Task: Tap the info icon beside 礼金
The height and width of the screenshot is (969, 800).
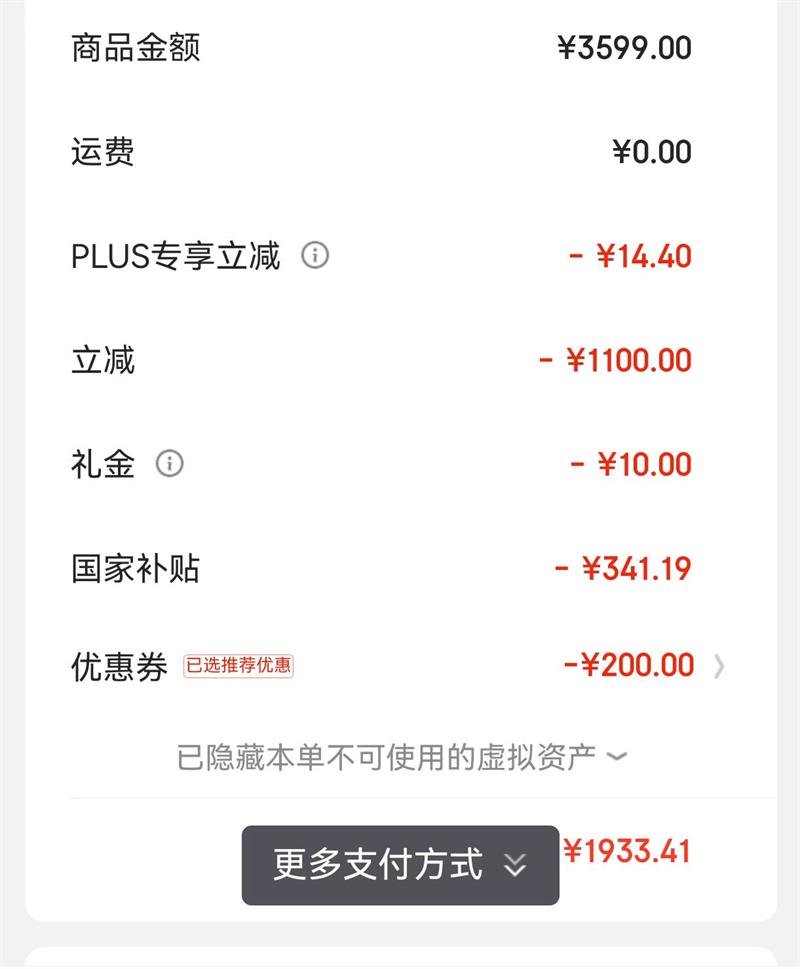Action: coord(170,464)
